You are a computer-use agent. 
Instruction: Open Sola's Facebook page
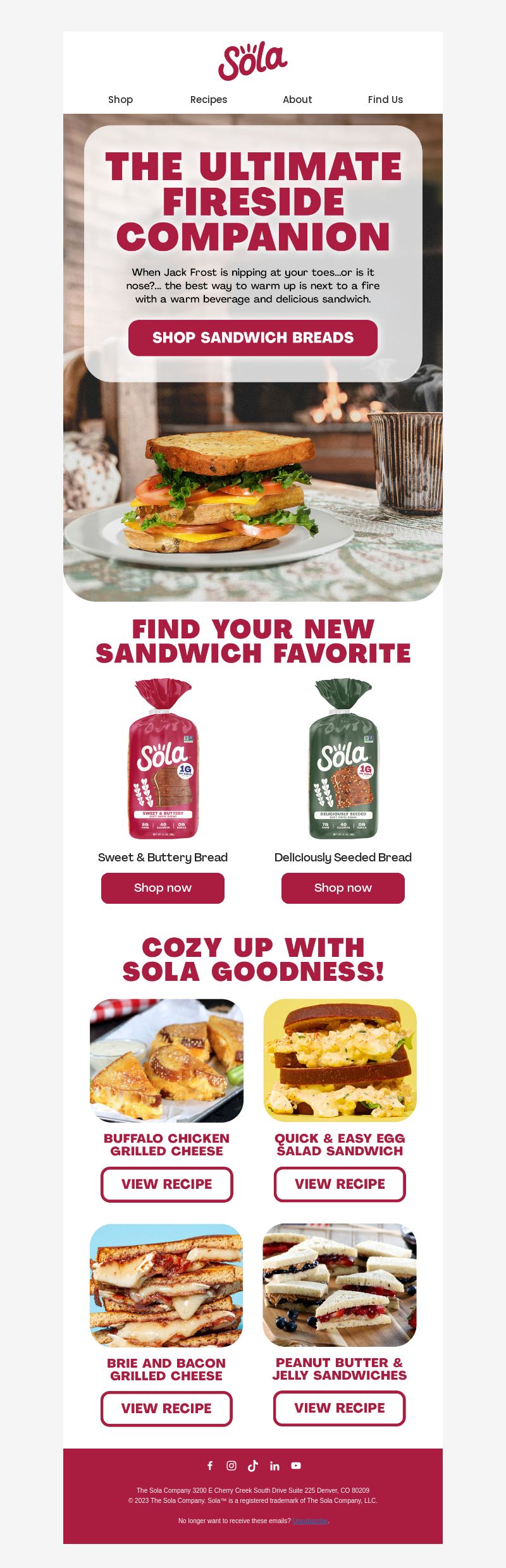coord(210,1465)
